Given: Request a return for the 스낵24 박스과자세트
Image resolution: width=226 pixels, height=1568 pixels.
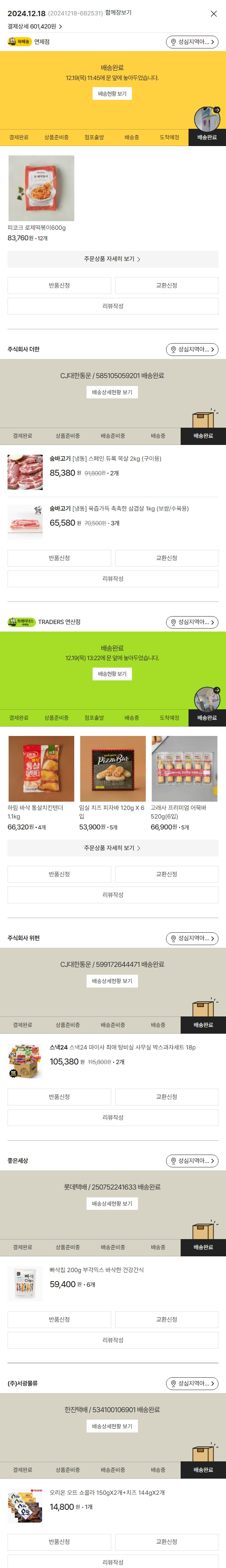Looking at the screenshot, I should tap(59, 1096).
